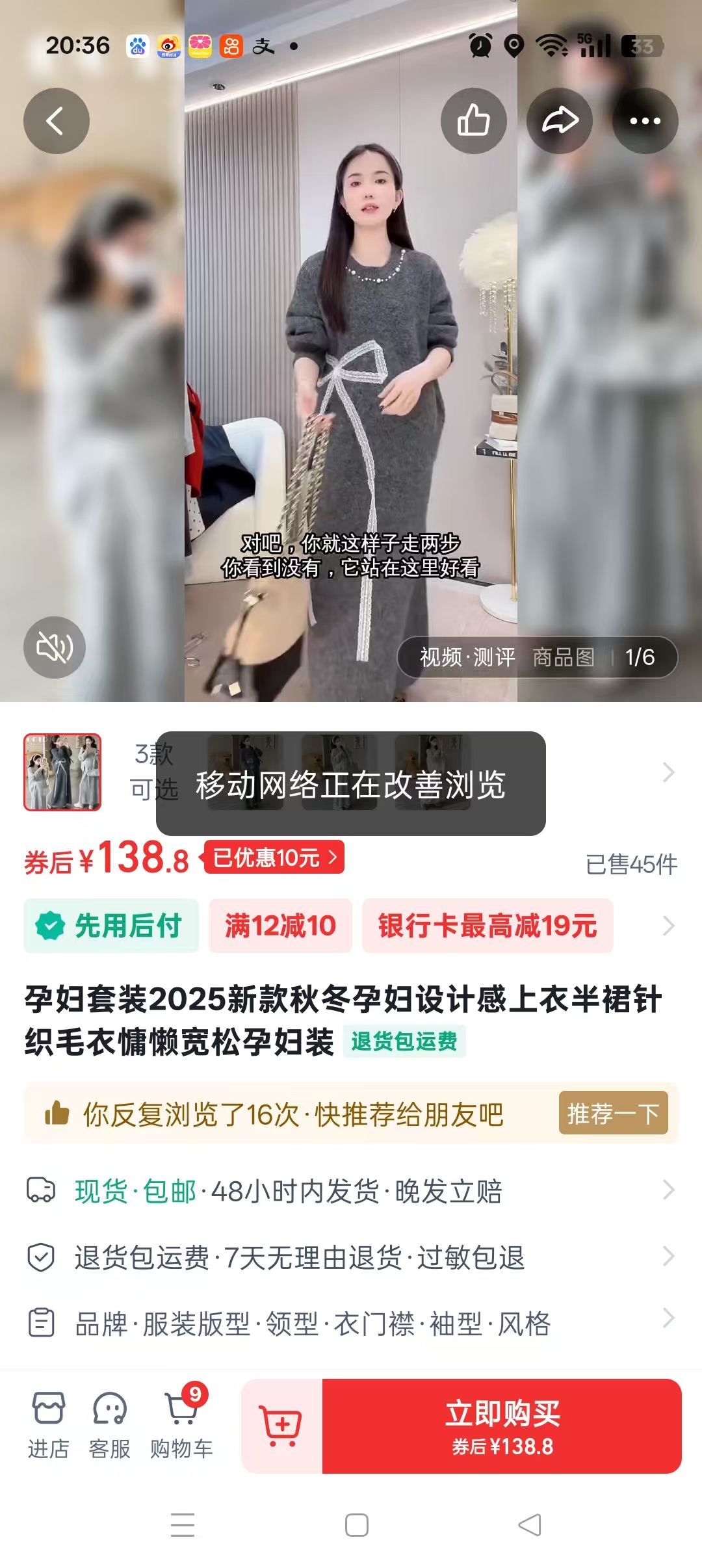This screenshot has width=702, height=1568.
Task: View the 满12减10 coupon
Action: pyautogui.click(x=280, y=926)
